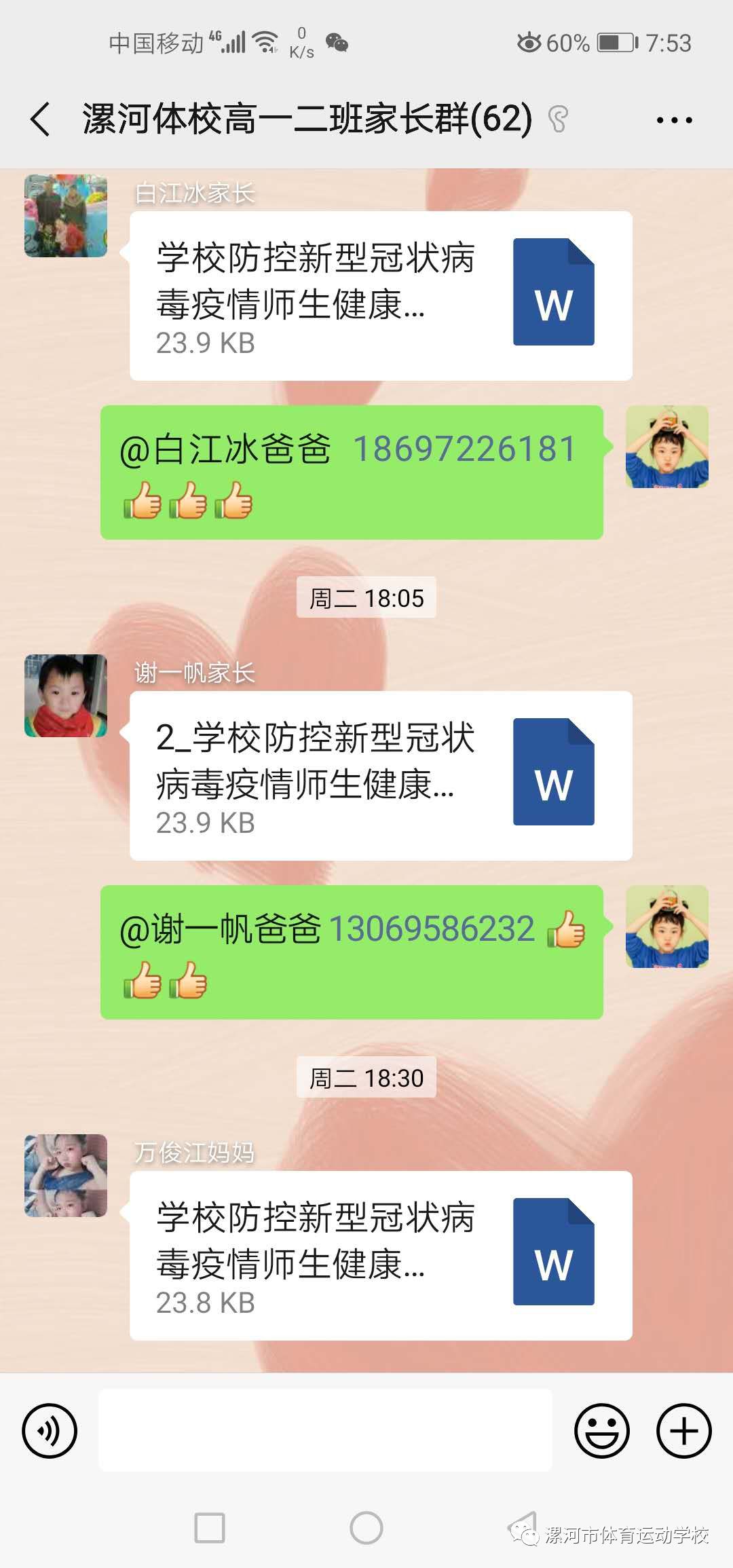Open Word file sent by 万俊江妈妈
The width and height of the screenshot is (733, 1568).
click(x=380, y=1255)
